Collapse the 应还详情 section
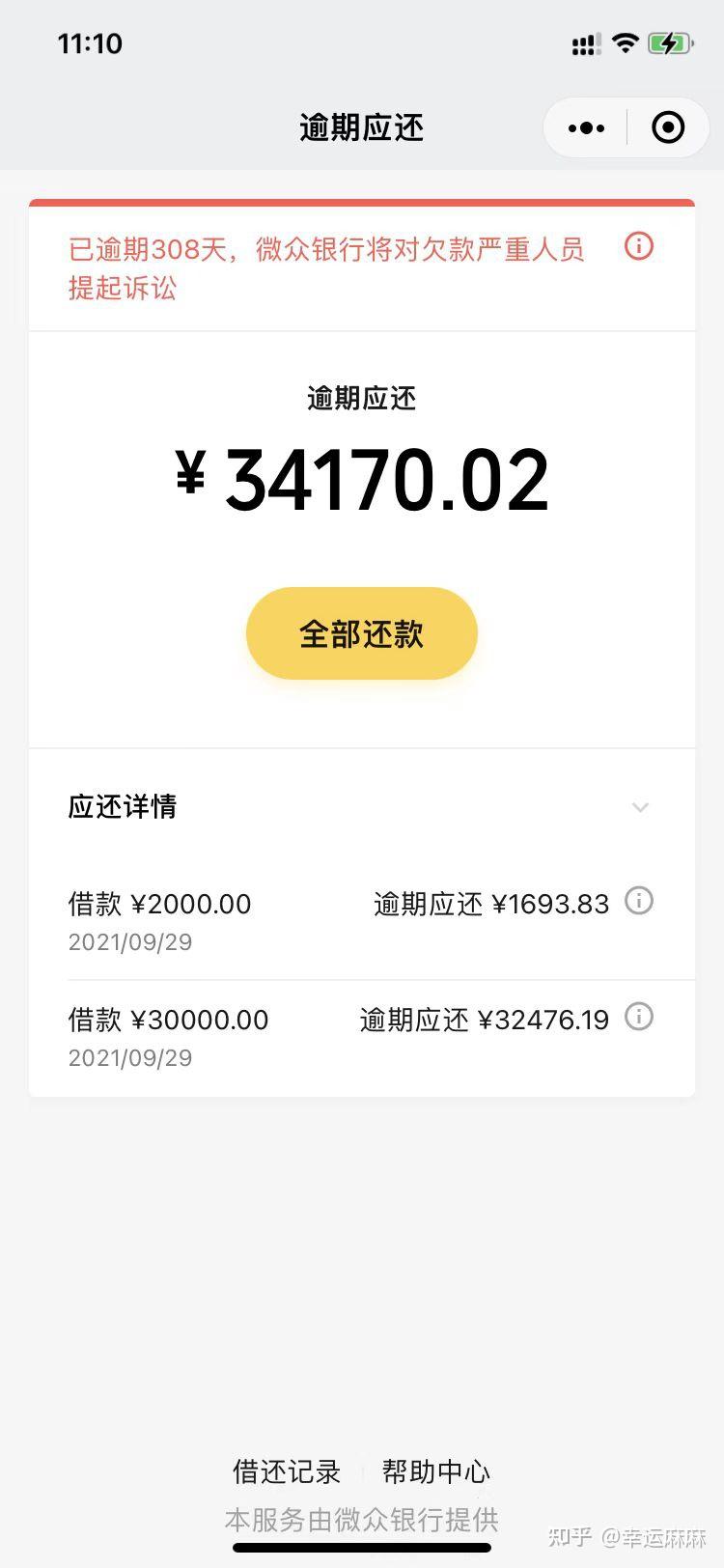724x1568 pixels. (640, 807)
